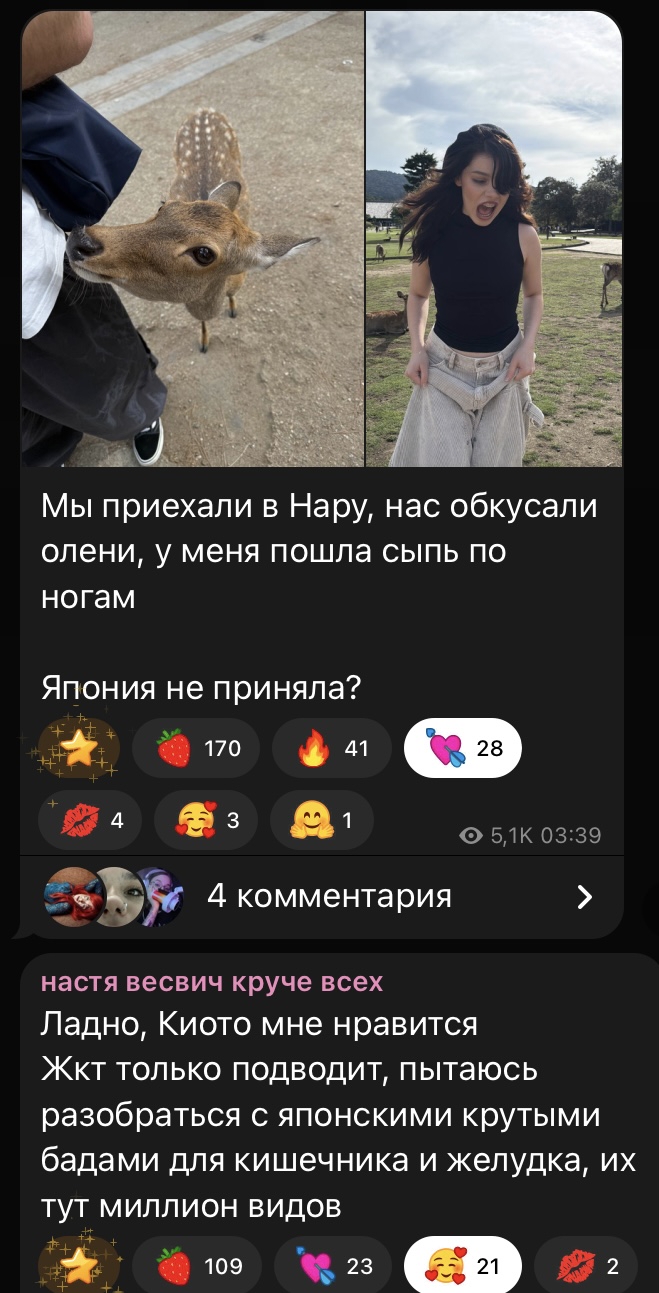
Task: Open the deer photo in the Nara post
Action: tap(193, 240)
